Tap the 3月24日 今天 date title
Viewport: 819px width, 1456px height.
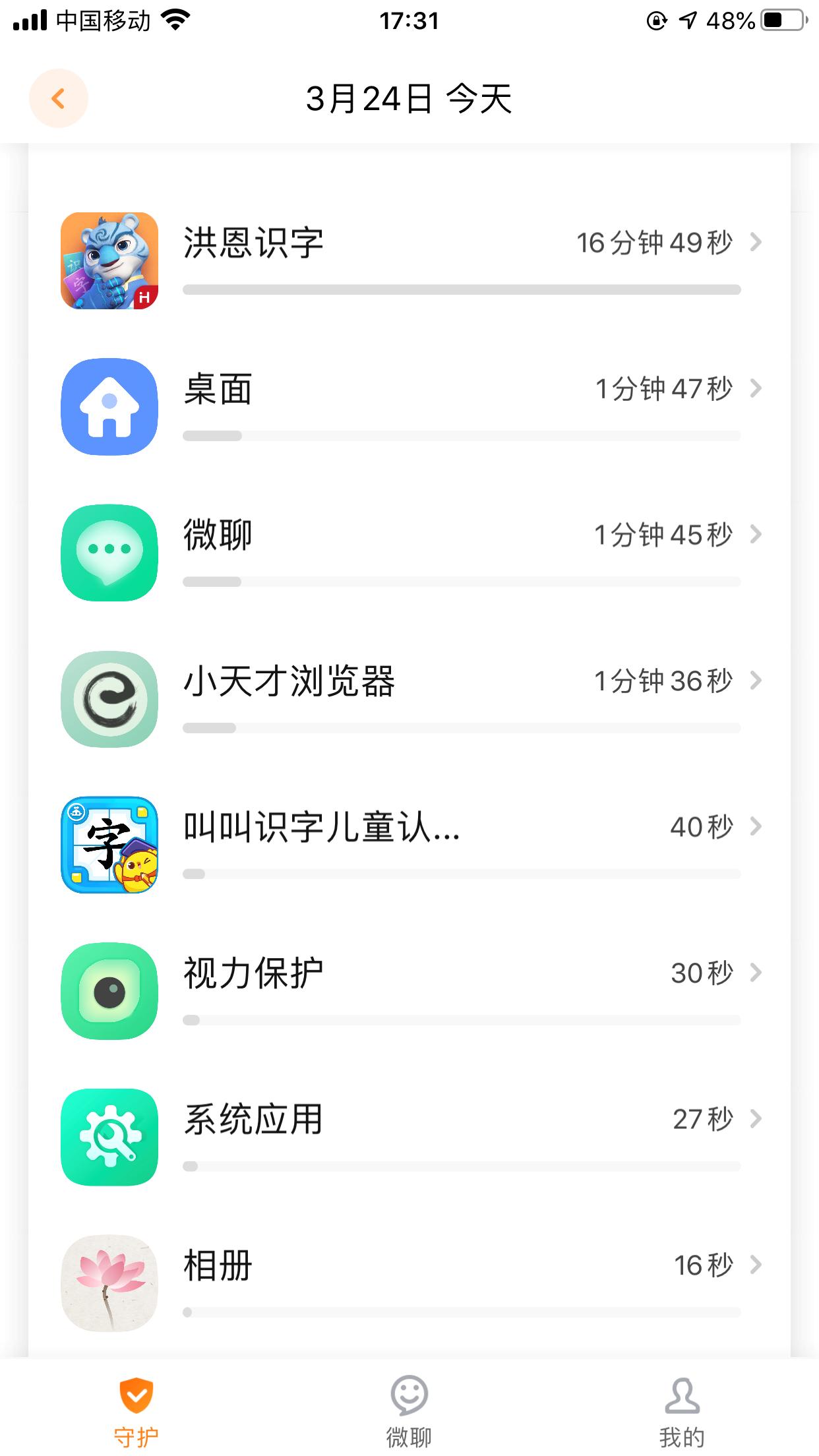click(x=409, y=98)
